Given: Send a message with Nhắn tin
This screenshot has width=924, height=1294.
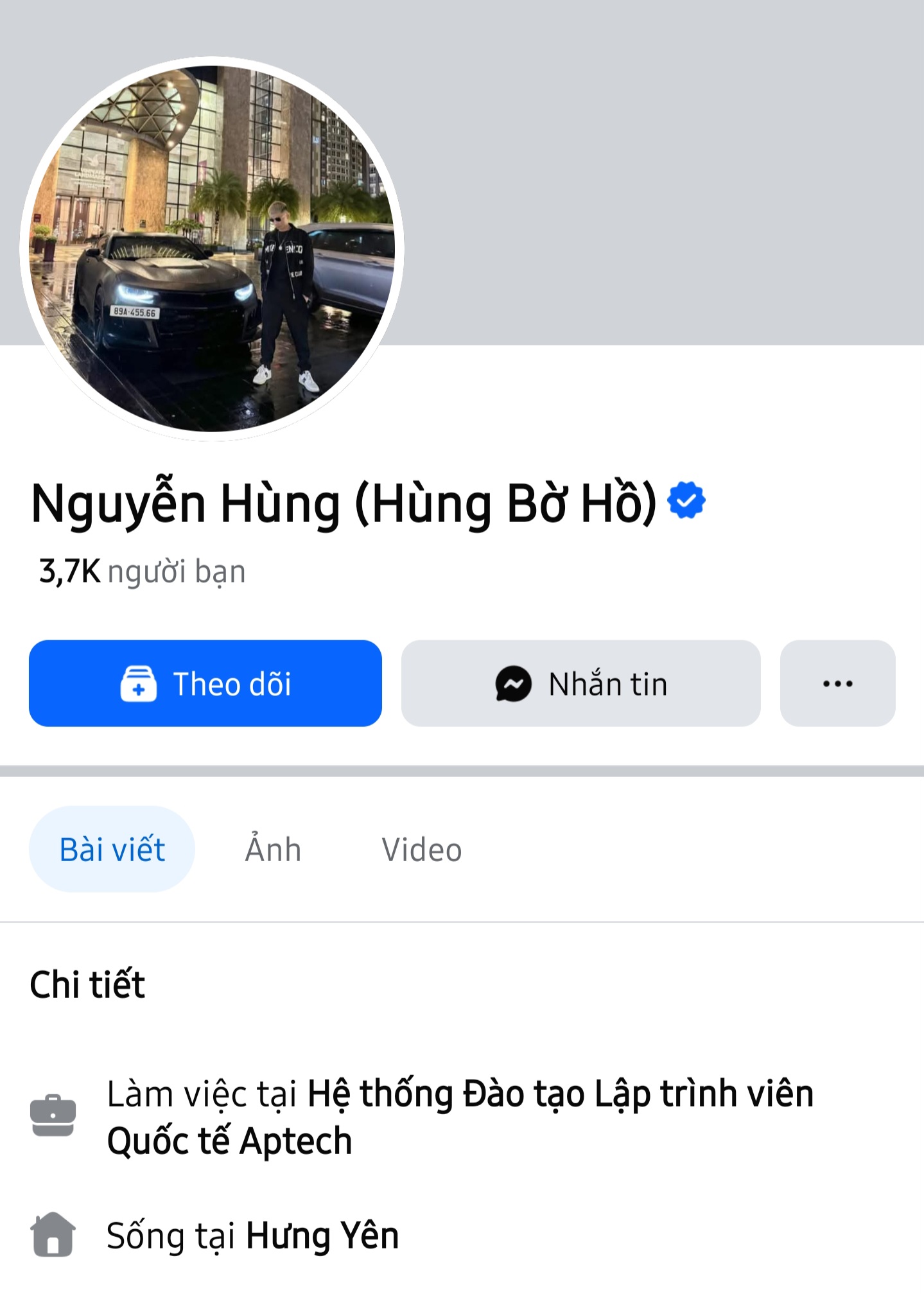Looking at the screenshot, I should [x=580, y=683].
